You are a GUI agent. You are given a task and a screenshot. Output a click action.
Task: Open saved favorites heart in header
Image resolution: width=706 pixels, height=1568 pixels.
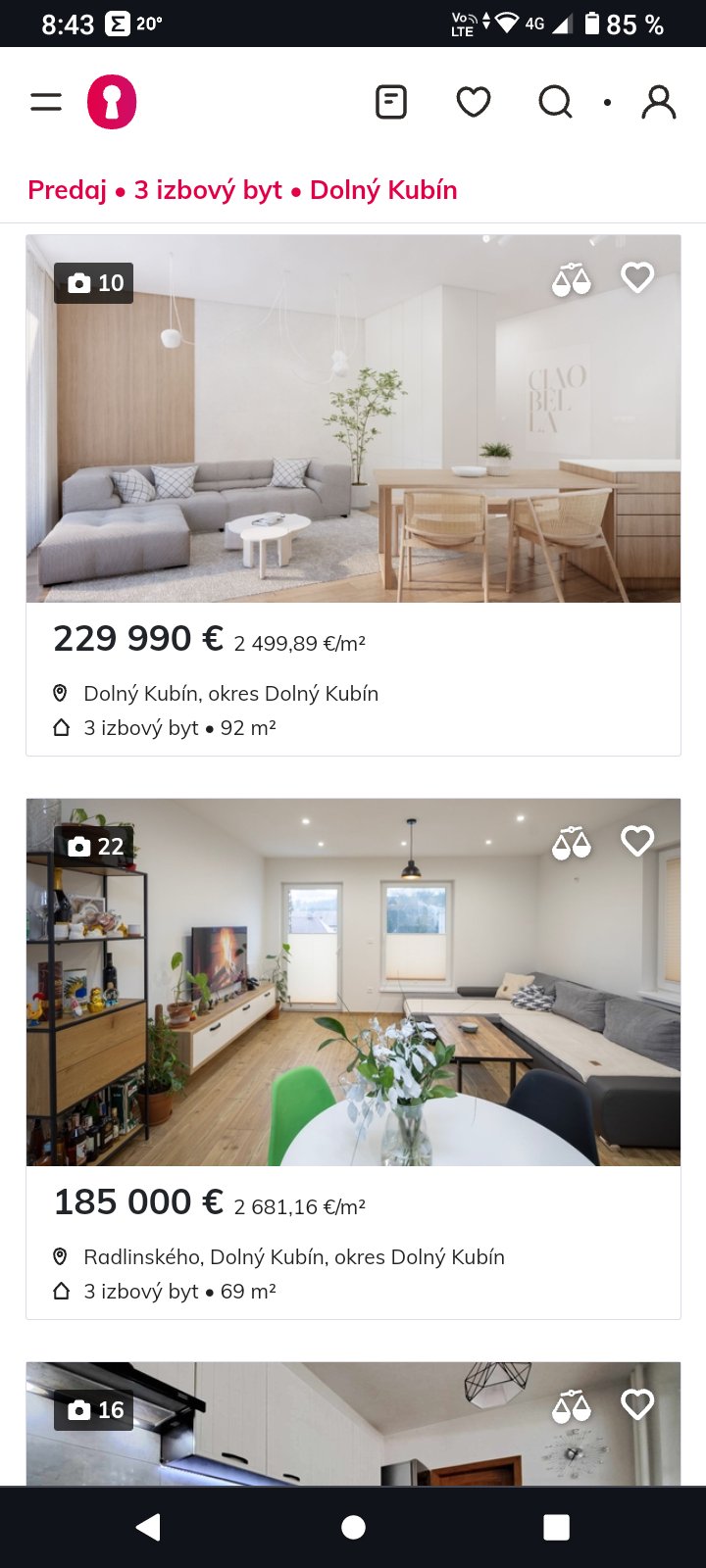[x=474, y=102]
